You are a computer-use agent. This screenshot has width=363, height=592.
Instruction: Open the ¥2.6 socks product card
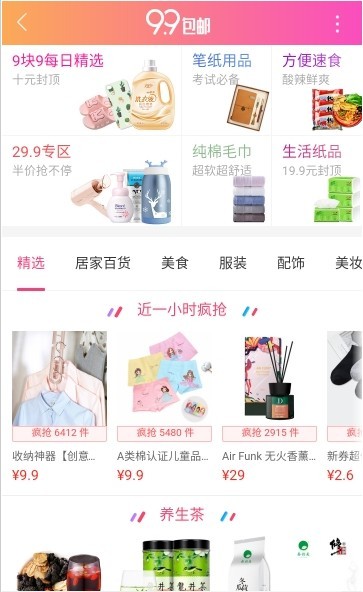pos(344,406)
